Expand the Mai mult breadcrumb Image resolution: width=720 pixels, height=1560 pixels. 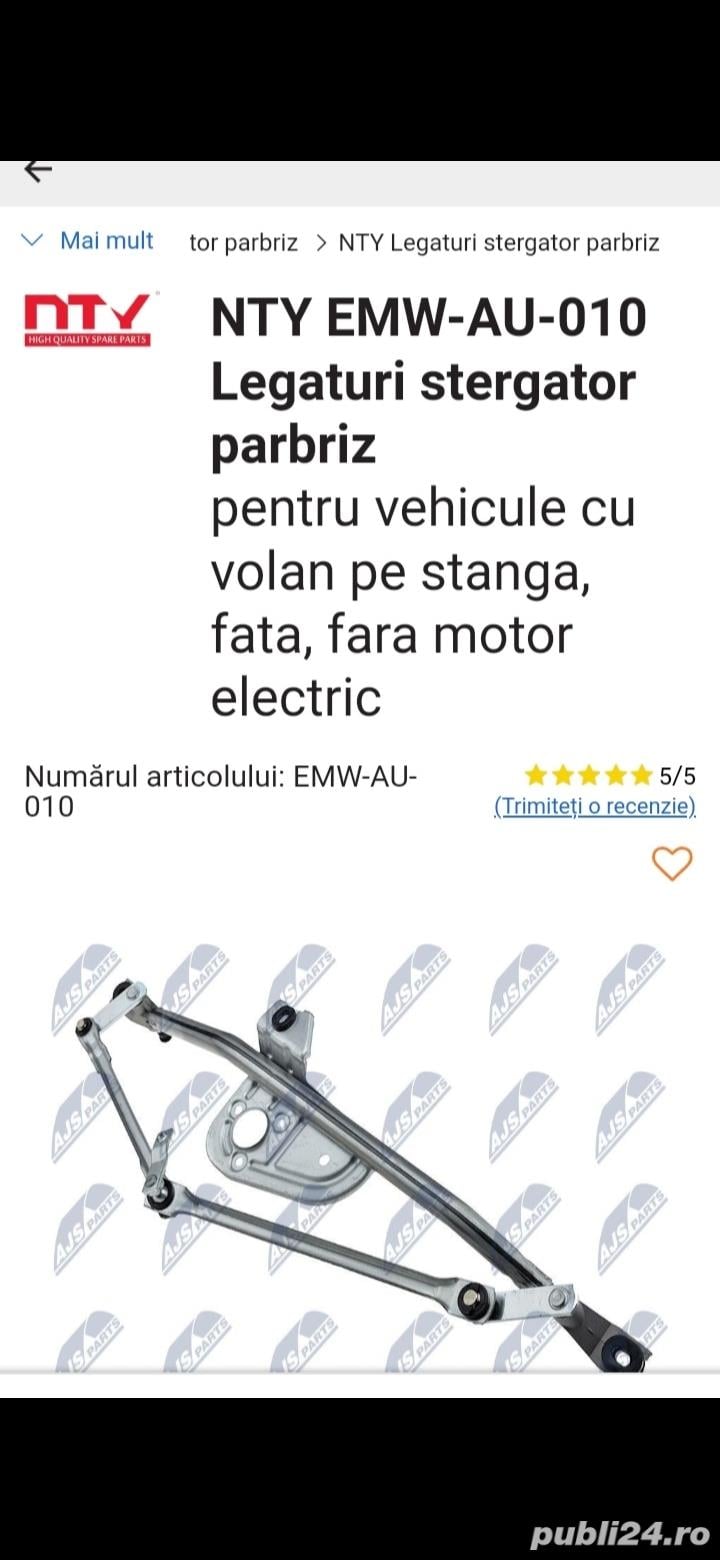pyautogui.click(x=88, y=241)
